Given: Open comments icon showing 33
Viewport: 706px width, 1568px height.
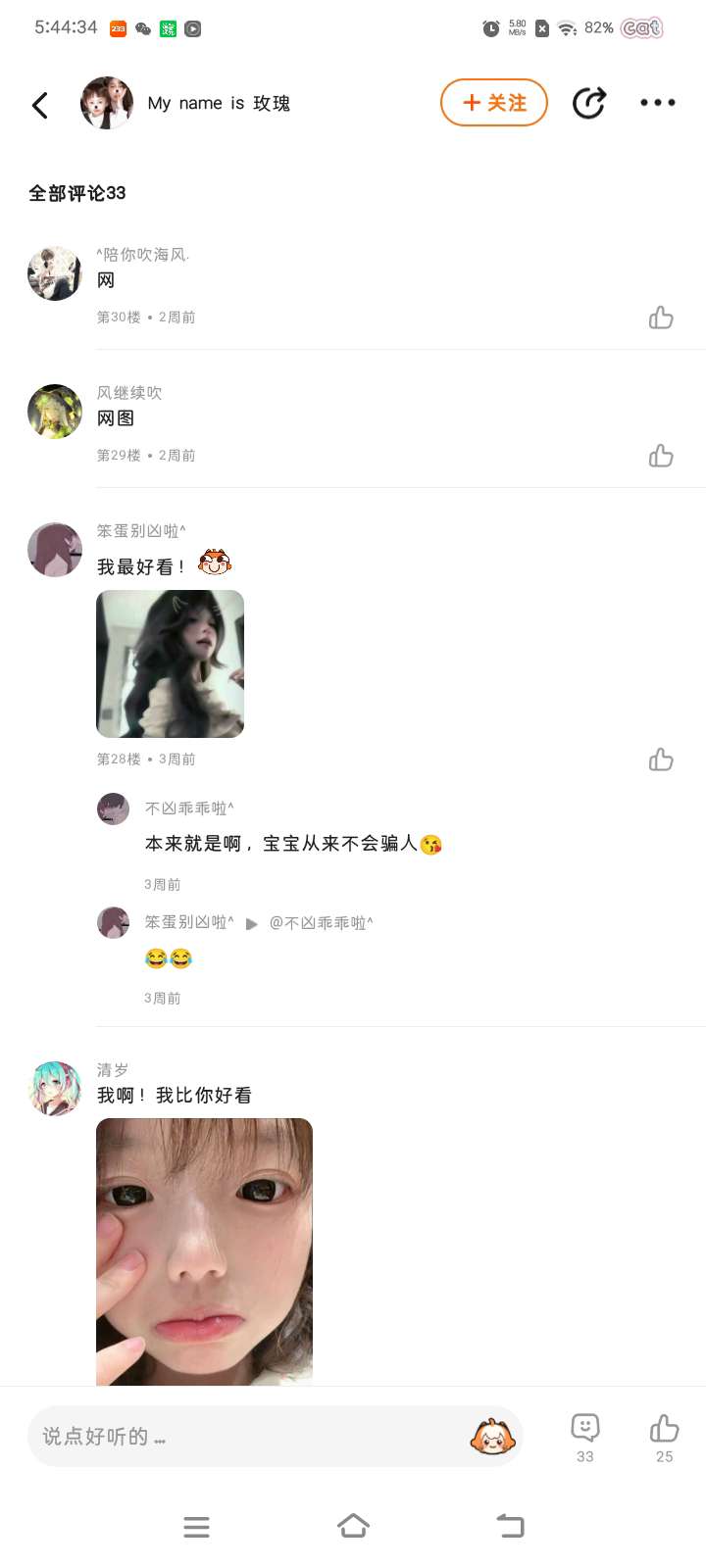Looking at the screenshot, I should point(585,1437).
